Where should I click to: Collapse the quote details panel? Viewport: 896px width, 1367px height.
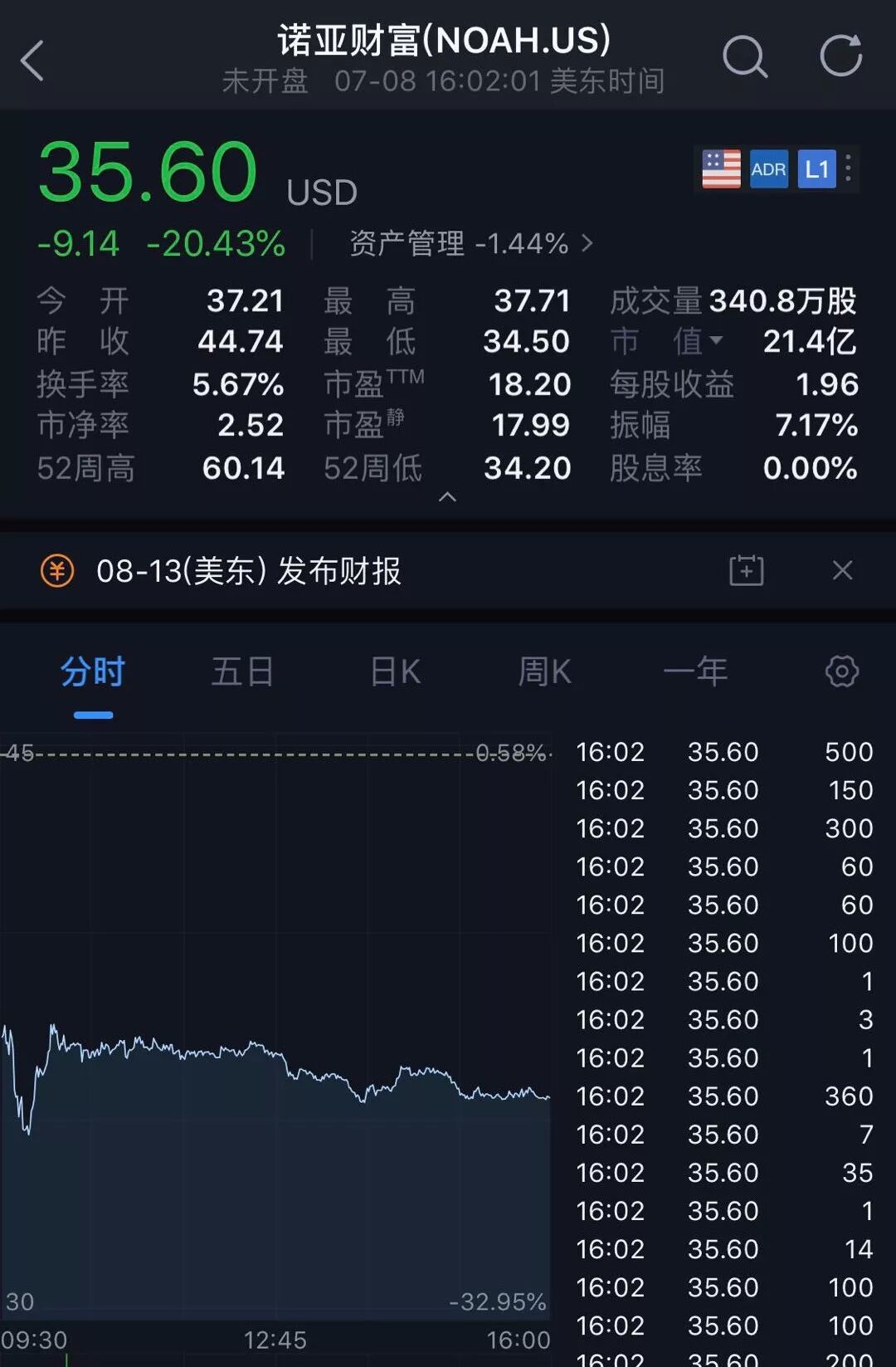coord(447,497)
